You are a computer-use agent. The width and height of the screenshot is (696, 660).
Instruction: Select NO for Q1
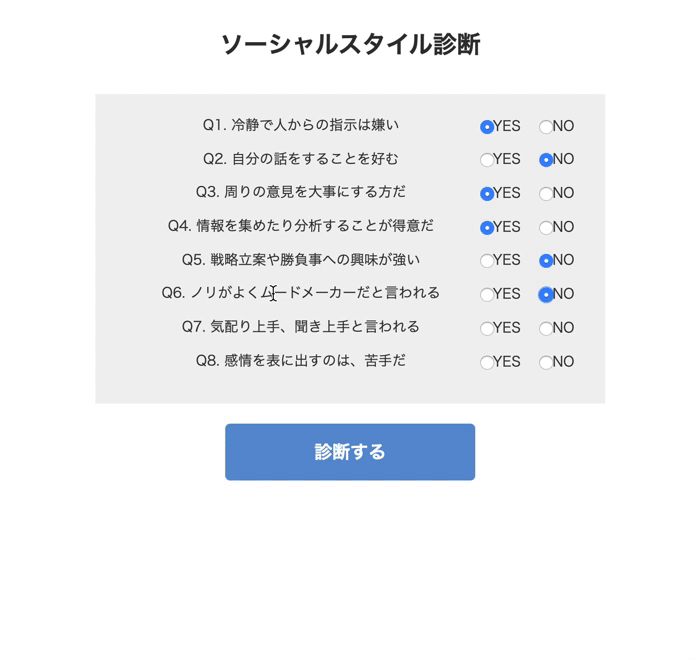(x=546, y=127)
